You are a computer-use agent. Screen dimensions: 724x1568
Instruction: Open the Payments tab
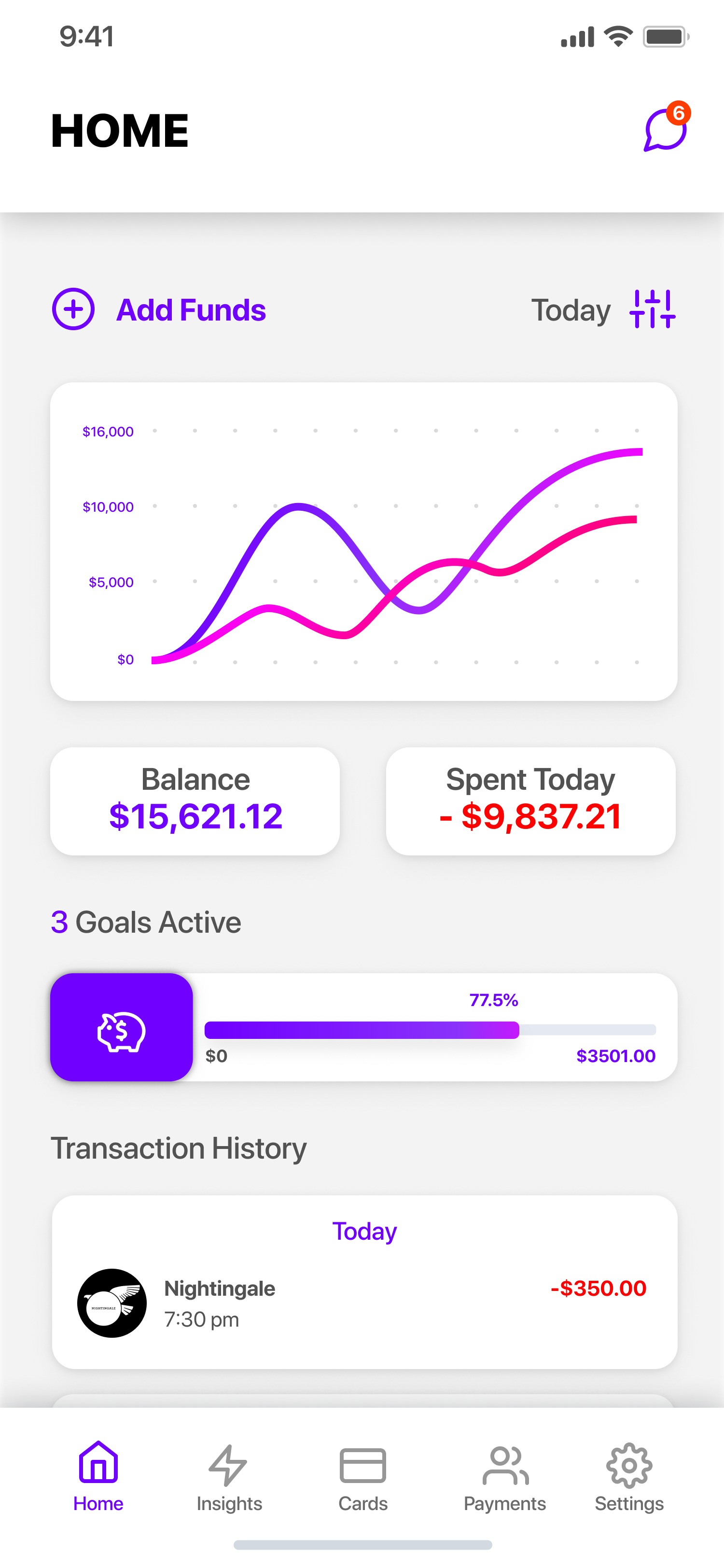point(504,1477)
